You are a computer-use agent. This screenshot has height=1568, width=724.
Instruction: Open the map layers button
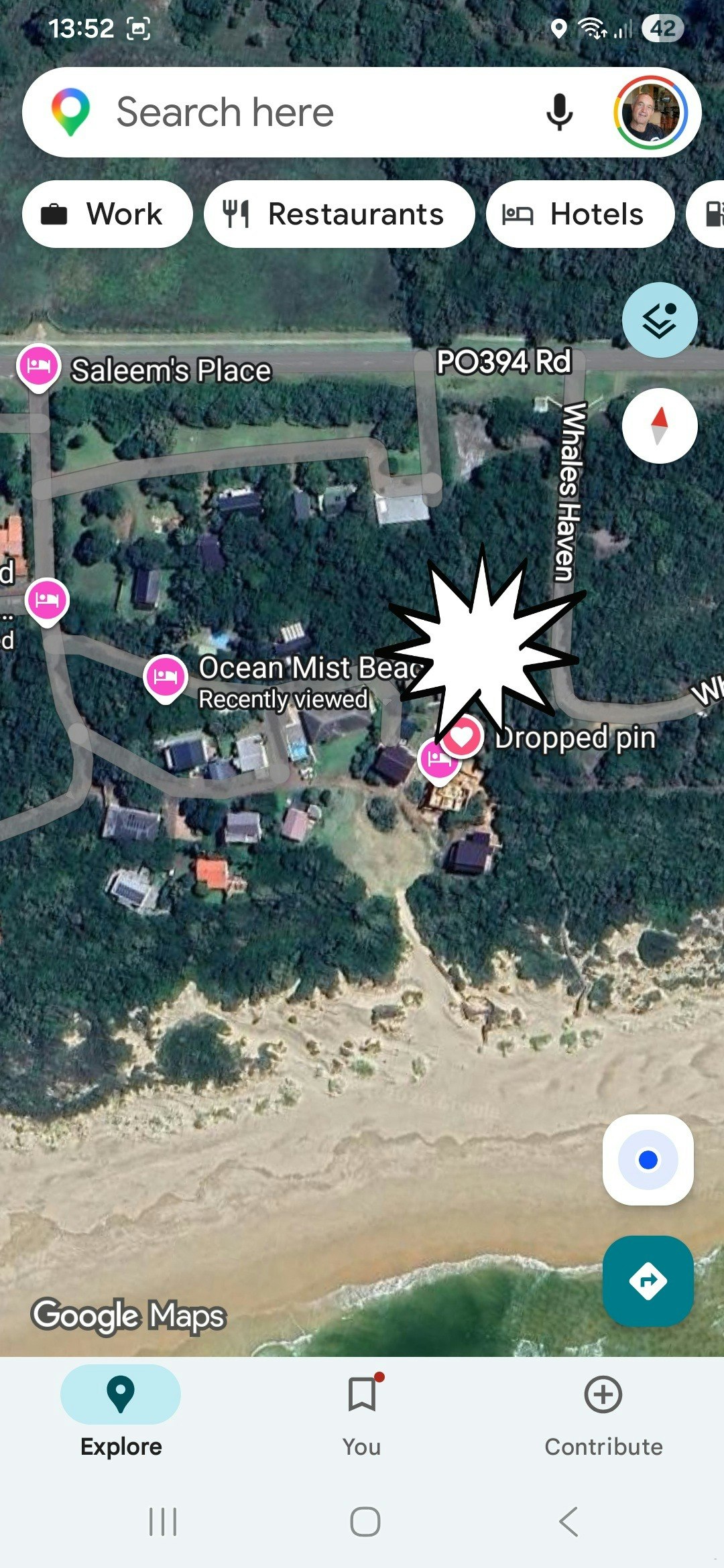pos(660,320)
